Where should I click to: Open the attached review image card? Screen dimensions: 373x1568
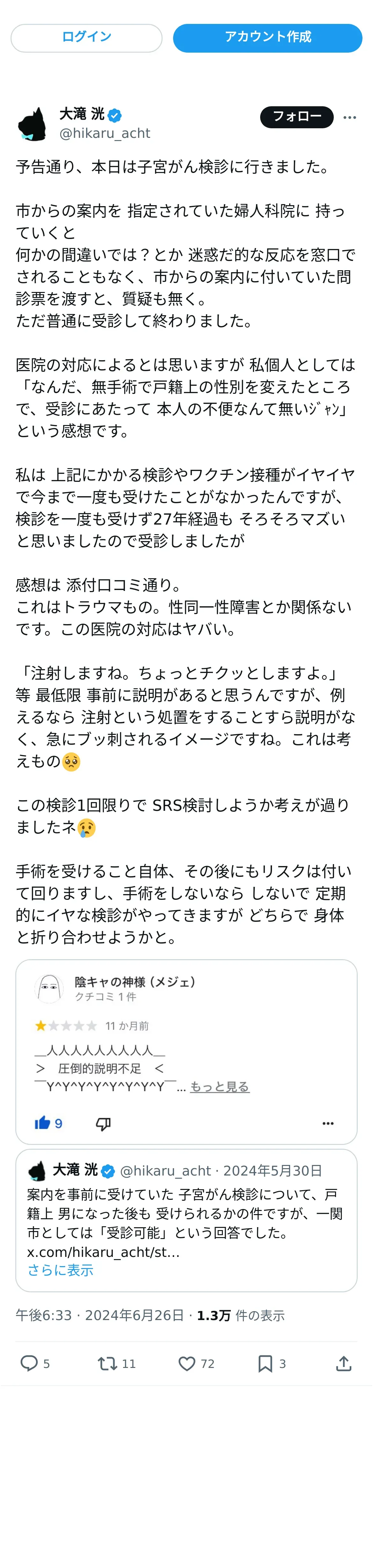pyautogui.click(x=186, y=1051)
